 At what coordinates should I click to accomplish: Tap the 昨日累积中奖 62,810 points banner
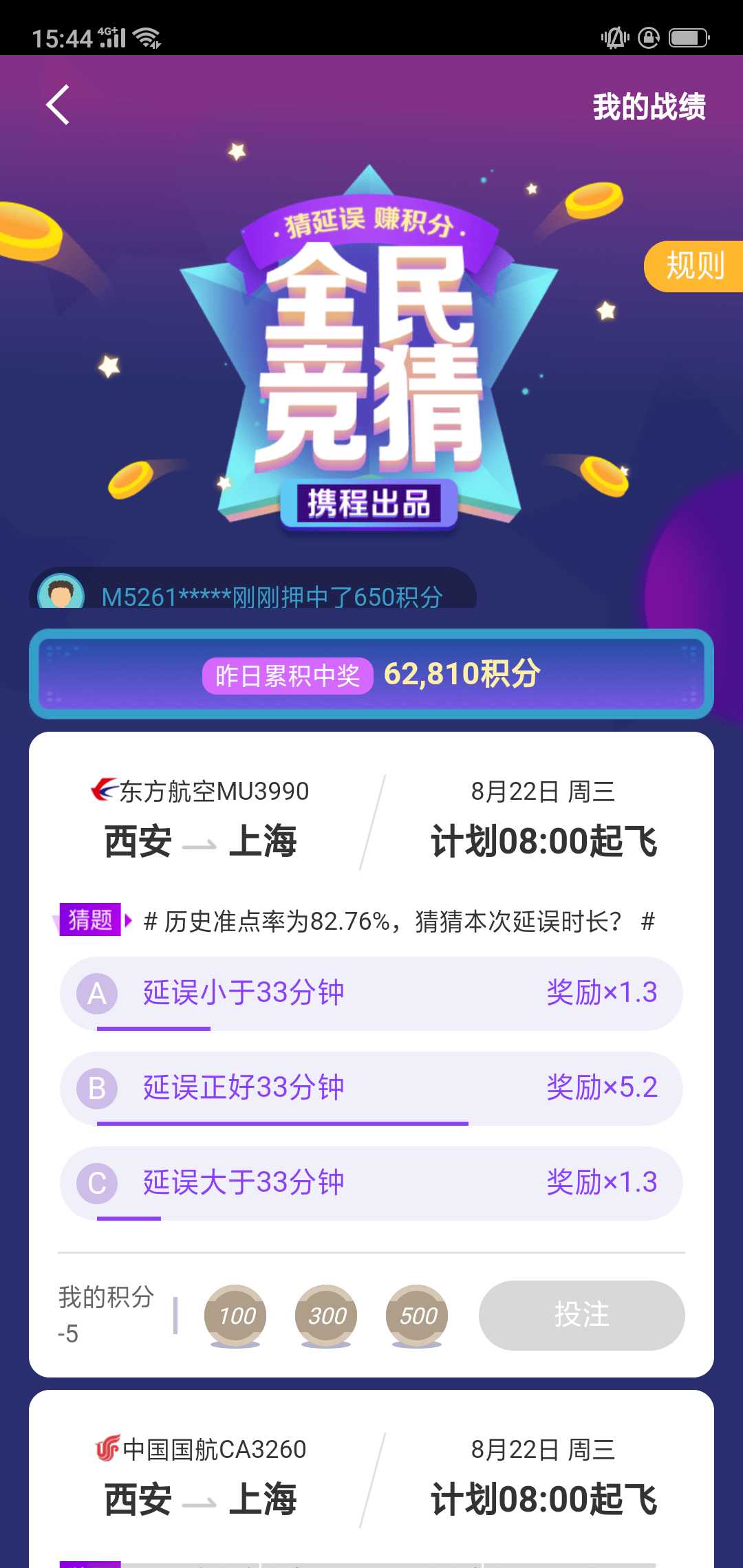pos(371,675)
